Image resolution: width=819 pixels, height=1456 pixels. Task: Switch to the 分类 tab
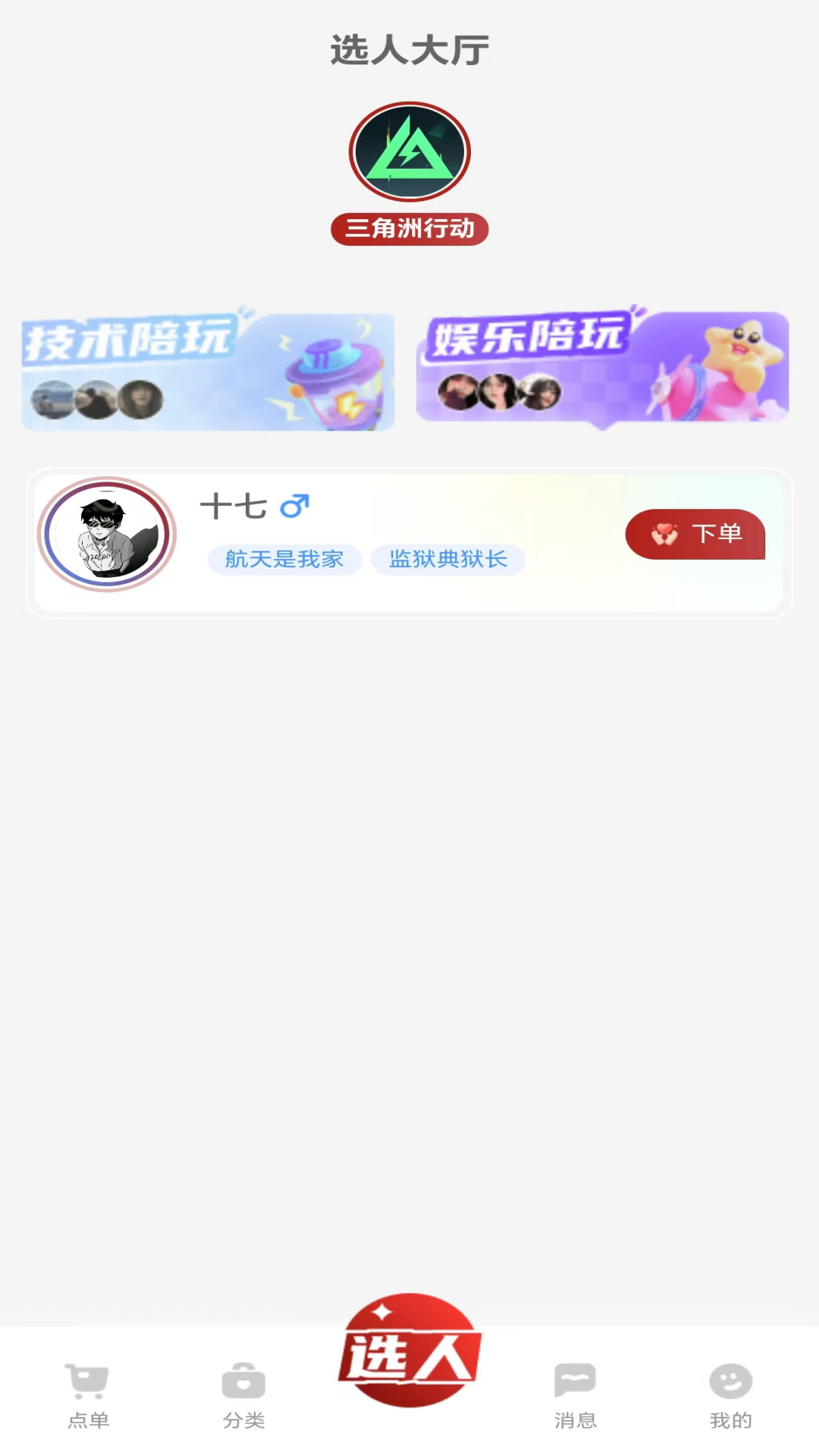click(x=243, y=1395)
